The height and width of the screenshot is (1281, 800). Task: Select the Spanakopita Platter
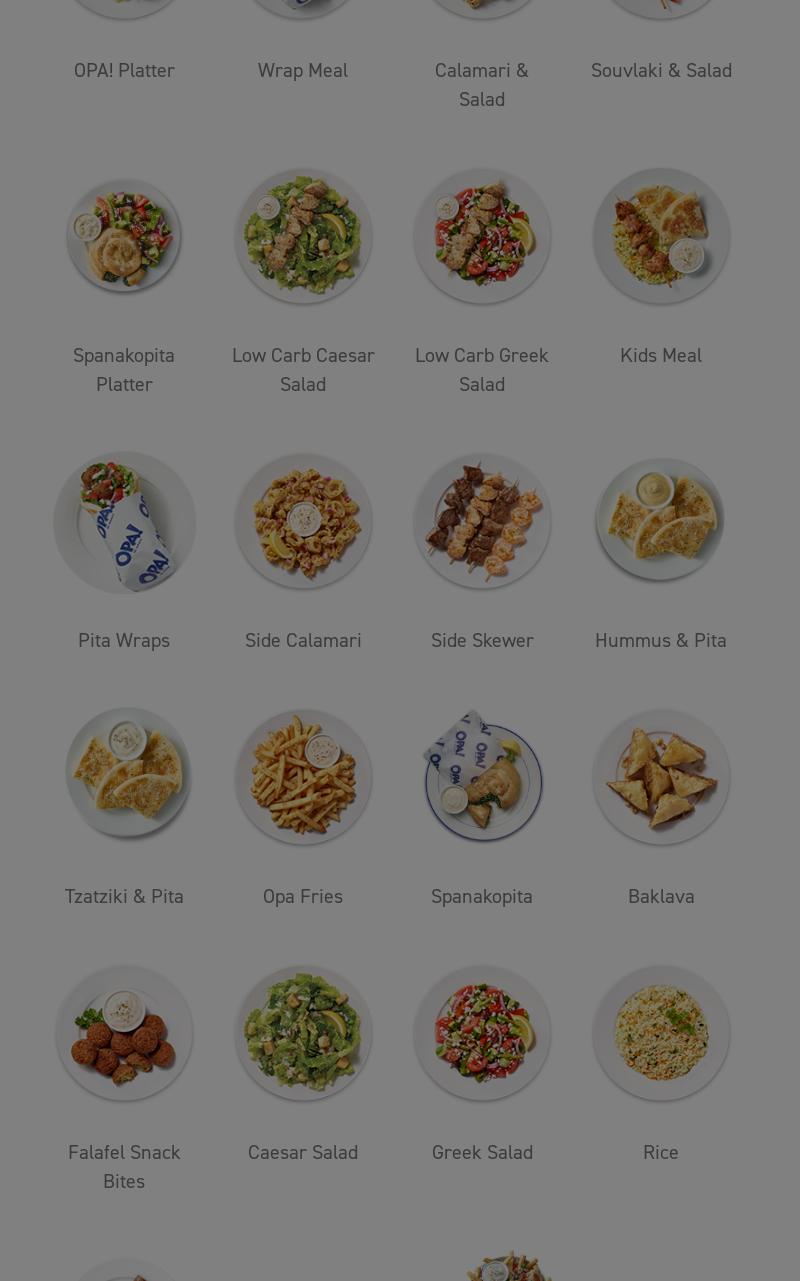pos(124,237)
